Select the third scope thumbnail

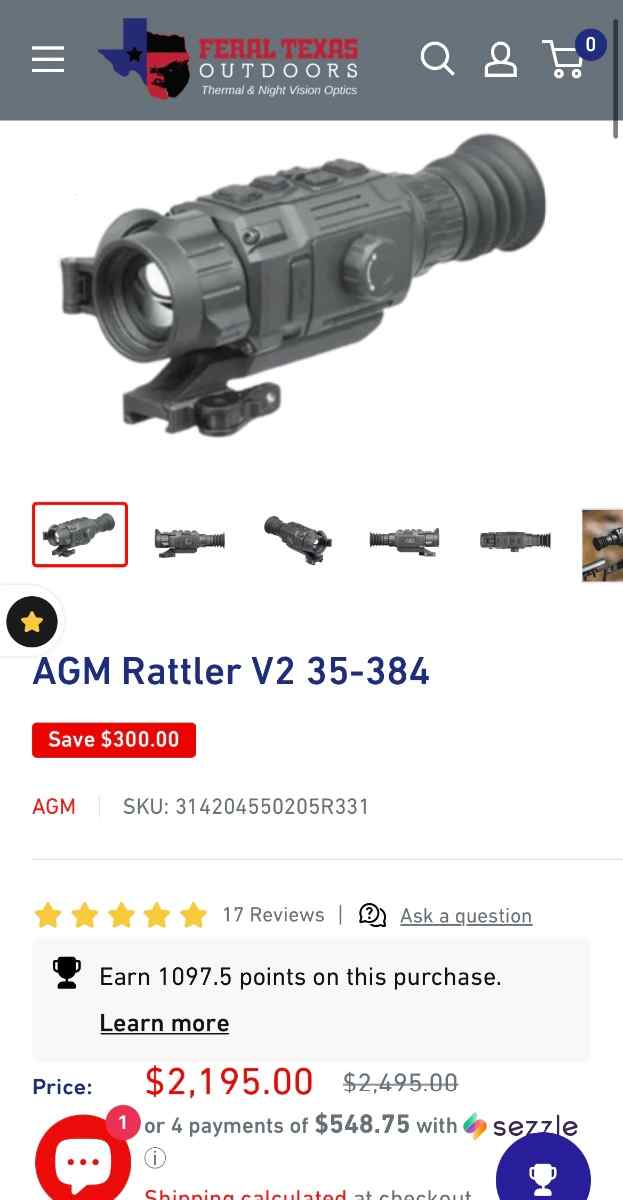coord(298,537)
